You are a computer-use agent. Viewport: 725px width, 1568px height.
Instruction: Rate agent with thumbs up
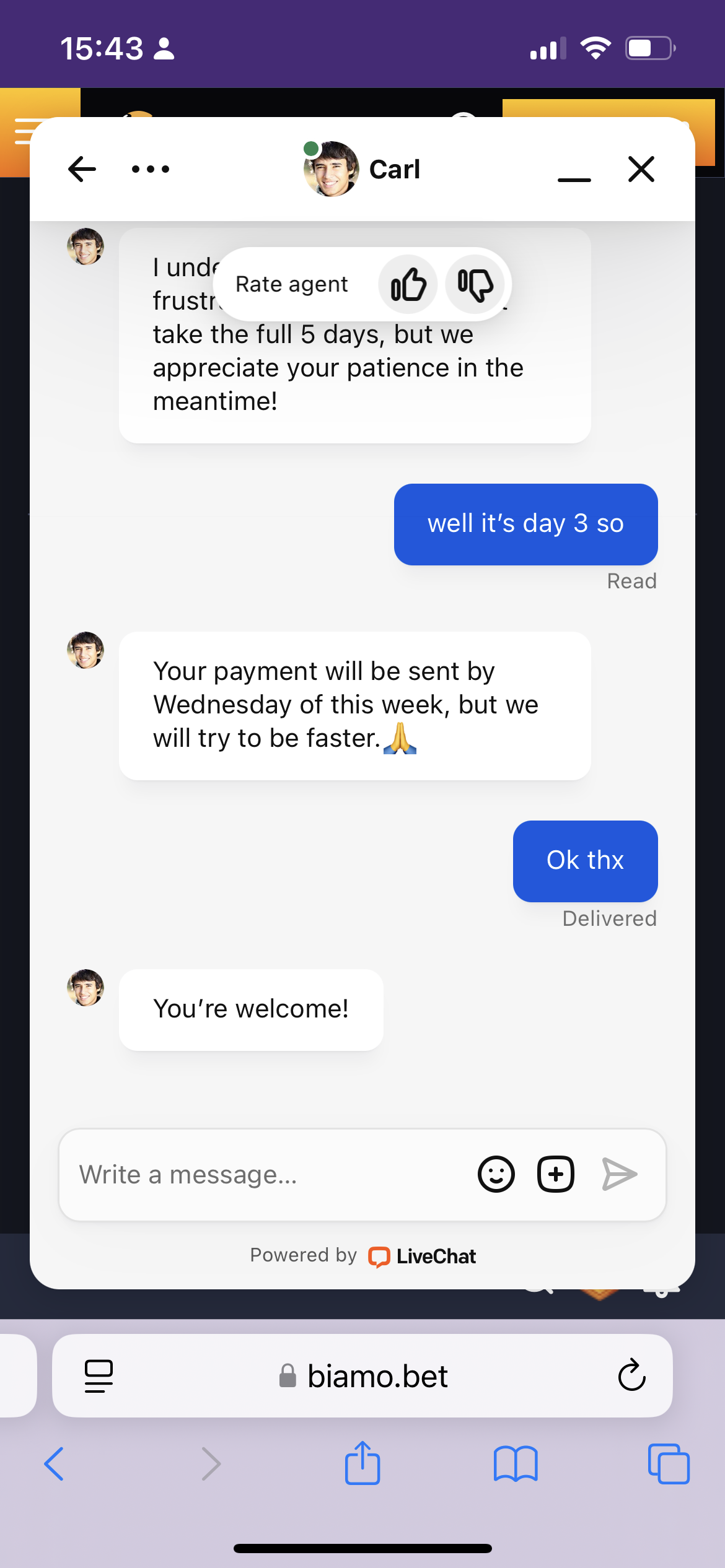(408, 285)
